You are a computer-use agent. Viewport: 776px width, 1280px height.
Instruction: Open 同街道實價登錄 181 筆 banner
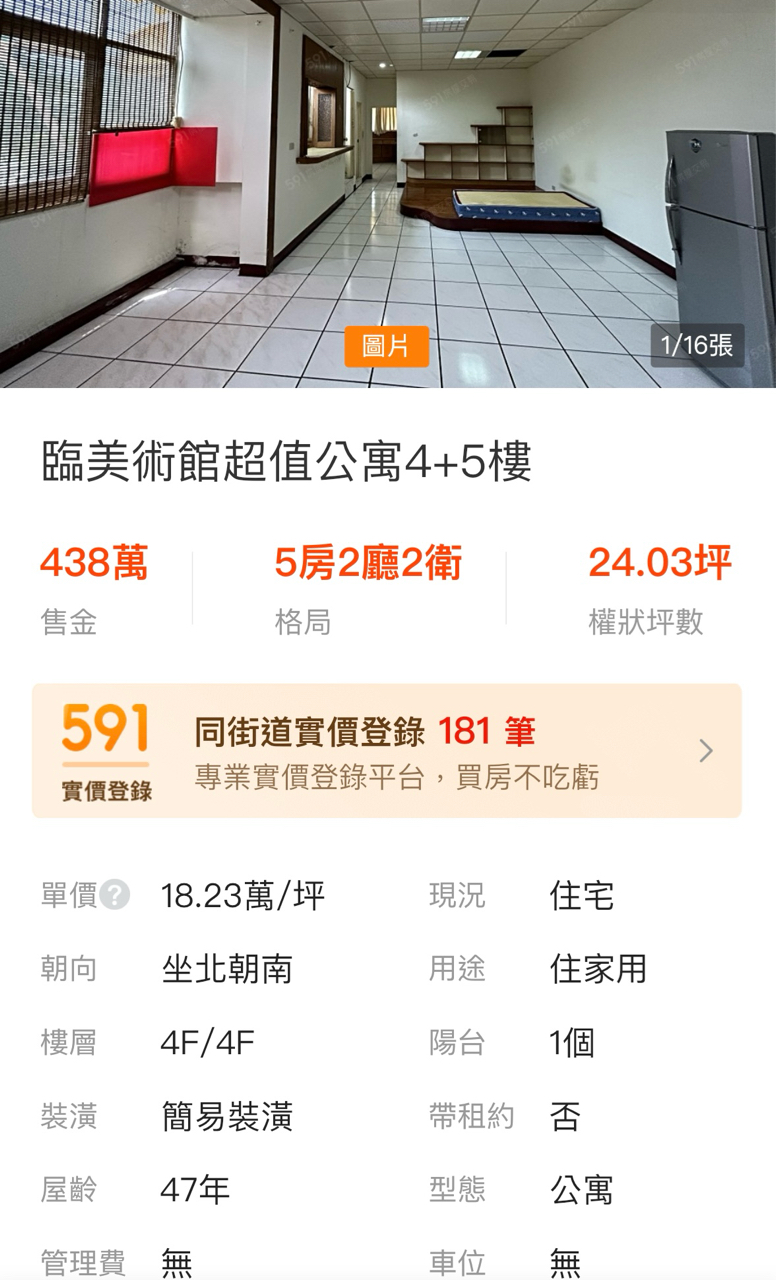(387, 751)
